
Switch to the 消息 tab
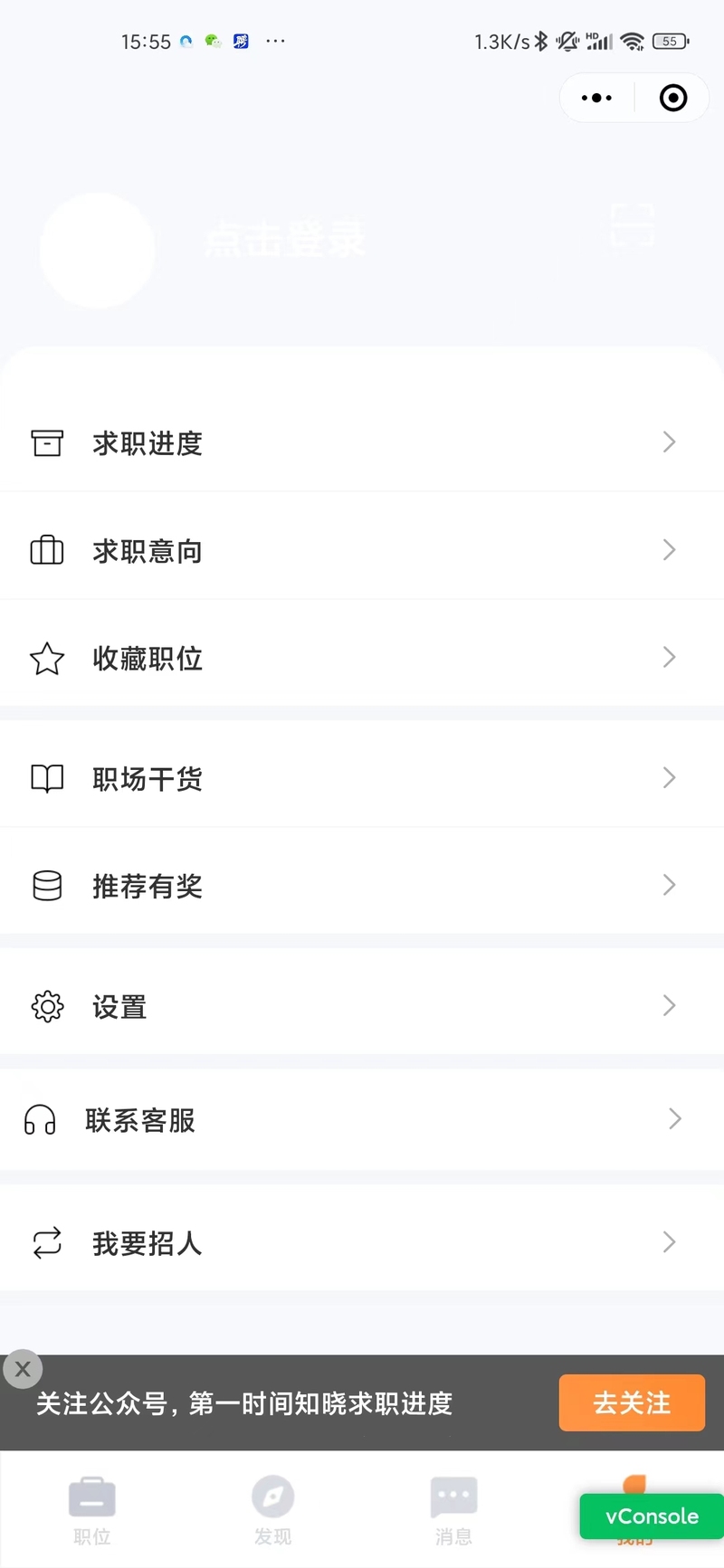coord(453,1510)
